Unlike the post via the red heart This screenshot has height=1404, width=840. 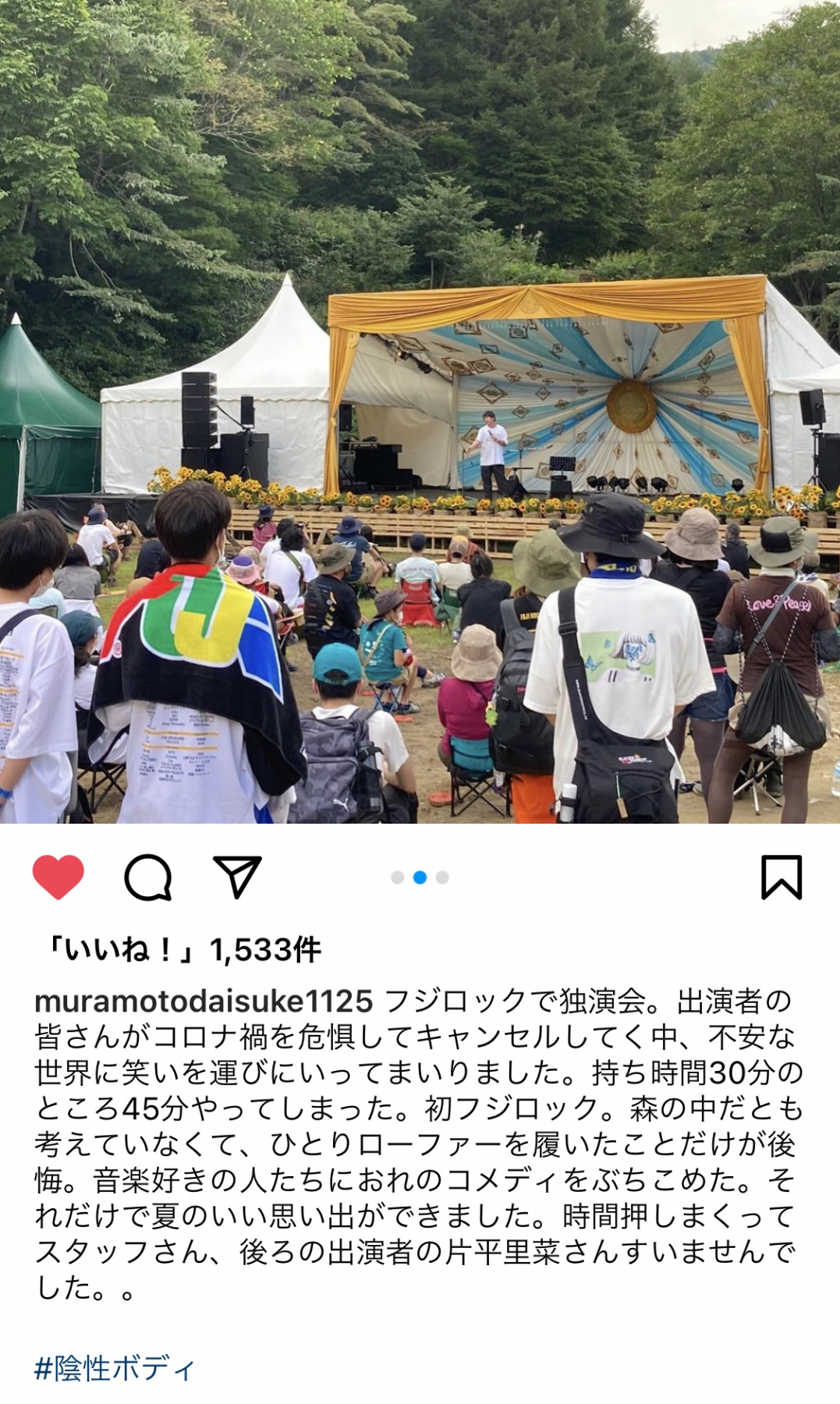click(x=58, y=877)
